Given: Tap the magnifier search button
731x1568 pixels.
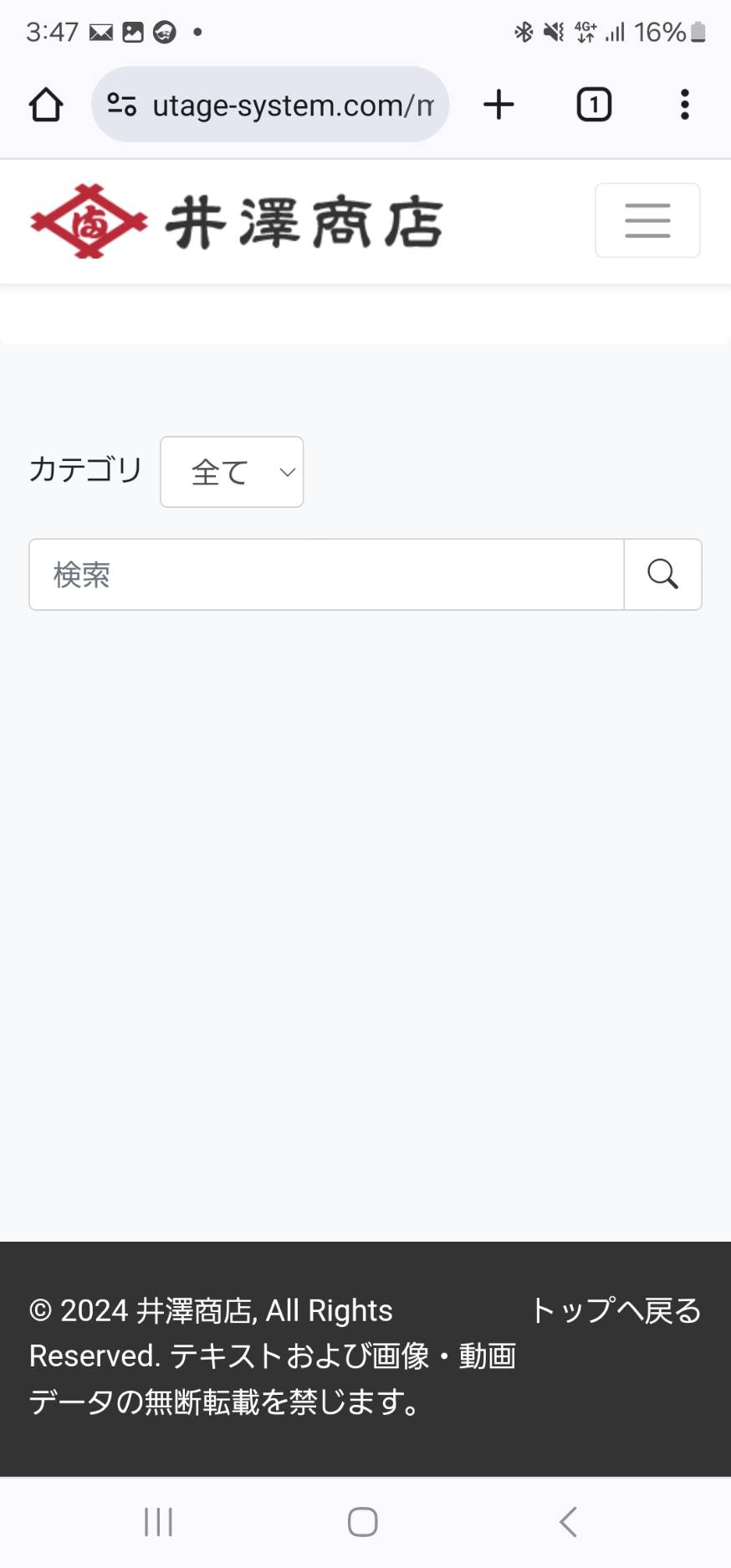Looking at the screenshot, I should [662, 575].
